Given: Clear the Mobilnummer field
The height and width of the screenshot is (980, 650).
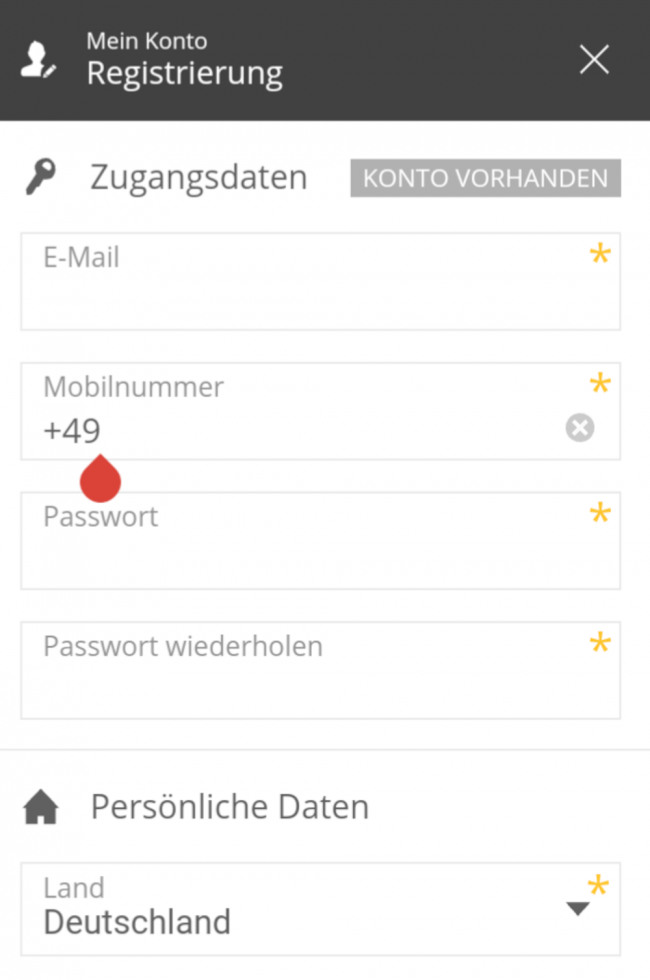Looking at the screenshot, I should (580, 428).
